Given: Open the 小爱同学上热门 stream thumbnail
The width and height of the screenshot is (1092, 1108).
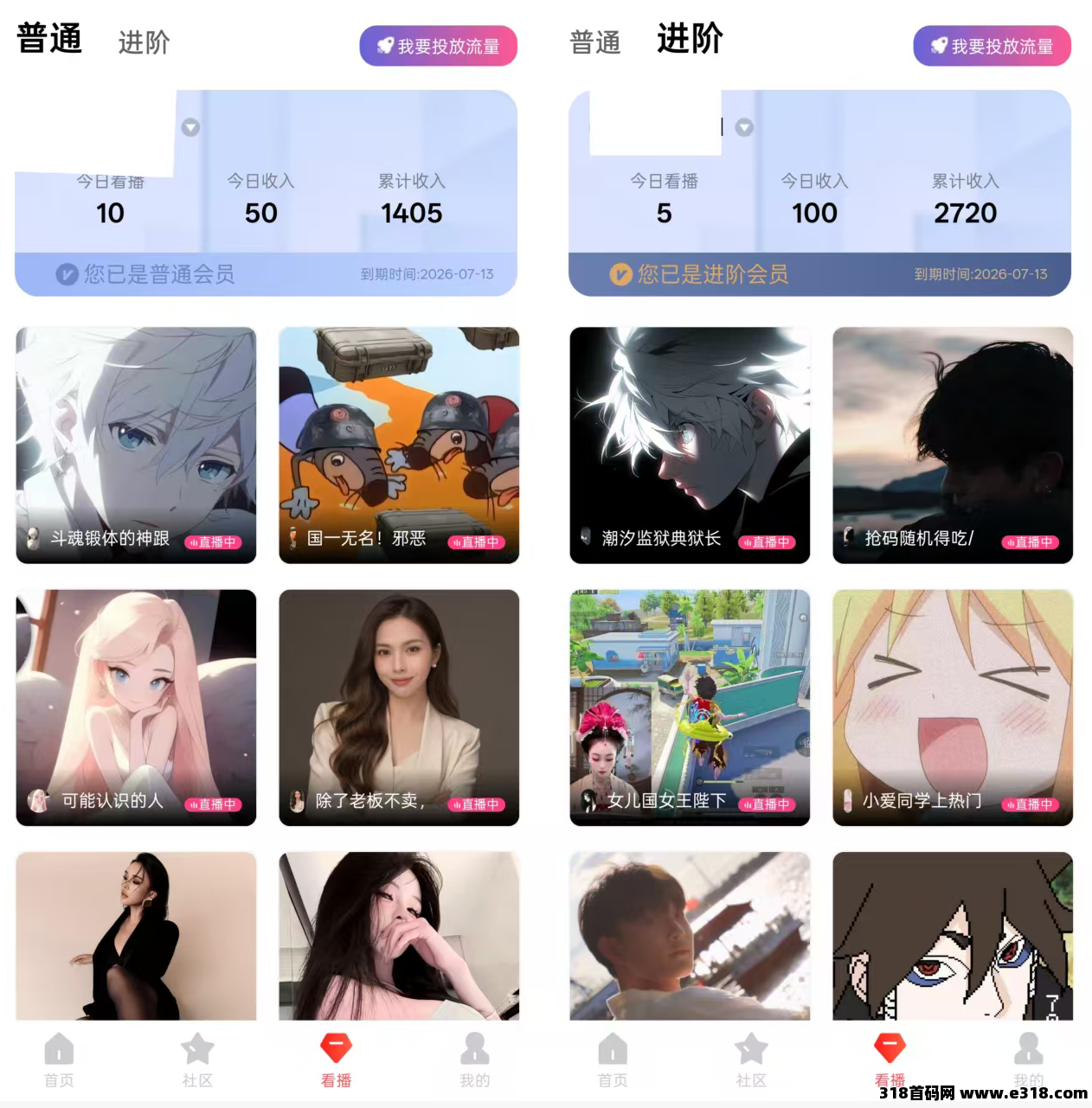Looking at the screenshot, I should (x=952, y=709).
